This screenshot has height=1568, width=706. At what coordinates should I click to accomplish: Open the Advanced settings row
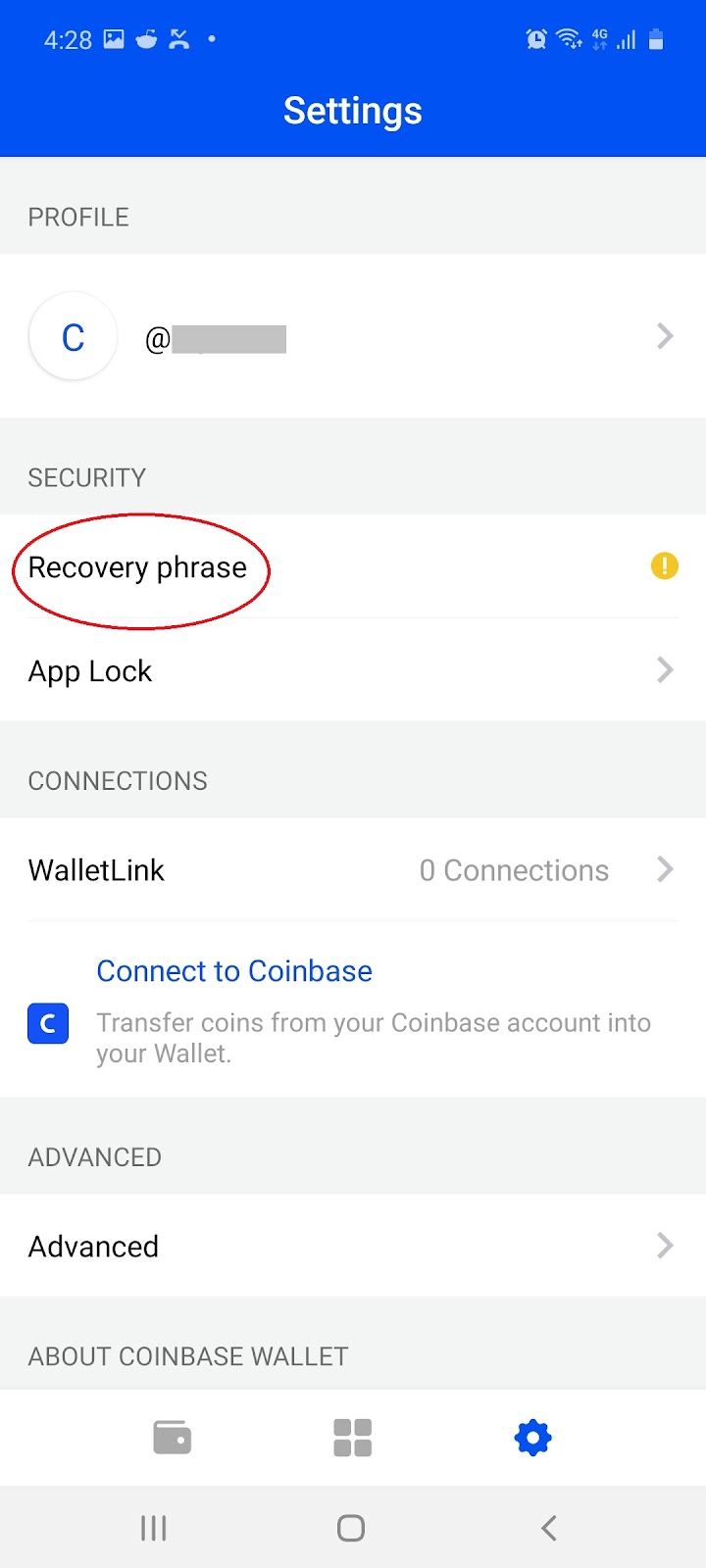pyautogui.click(x=353, y=1247)
